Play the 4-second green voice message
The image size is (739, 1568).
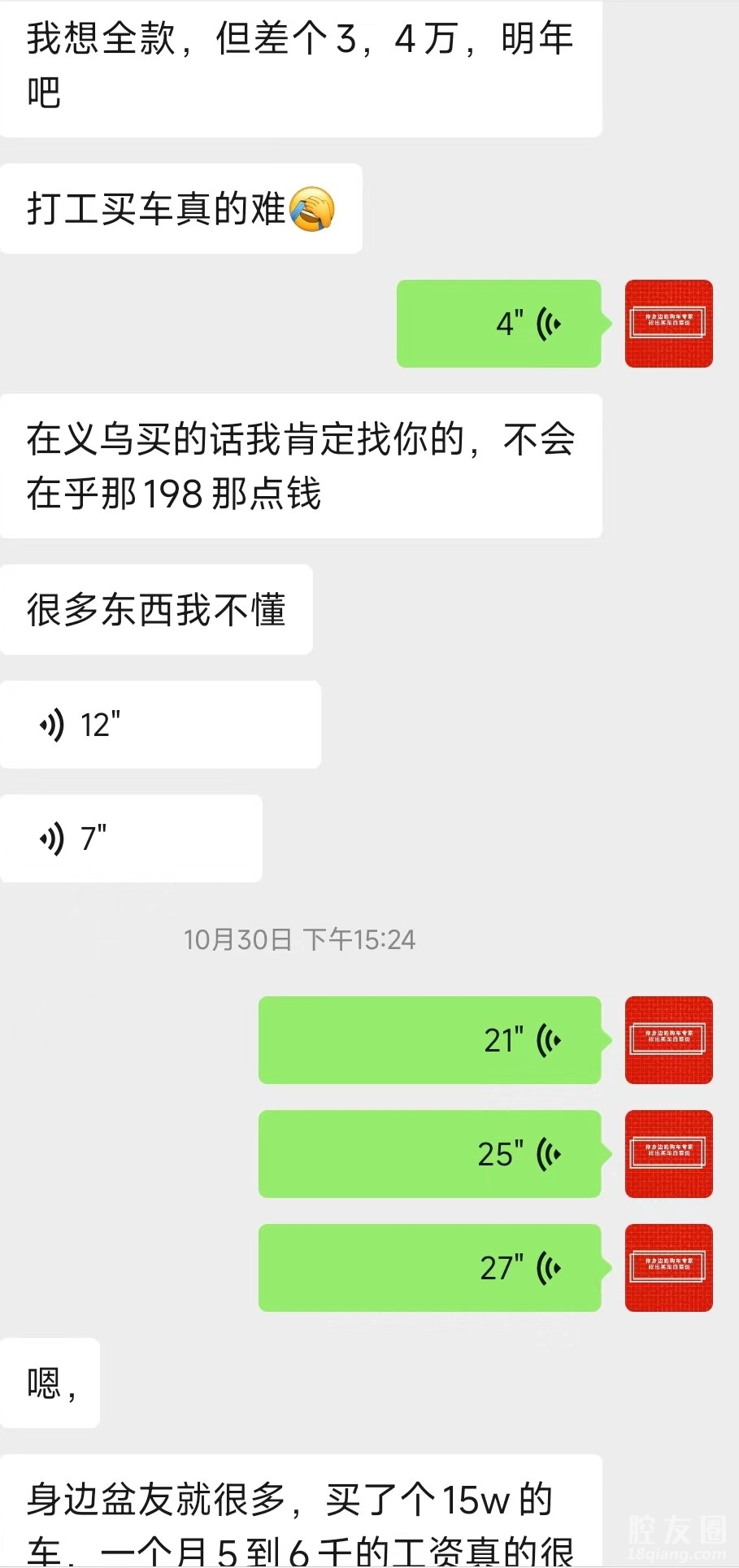(x=498, y=324)
